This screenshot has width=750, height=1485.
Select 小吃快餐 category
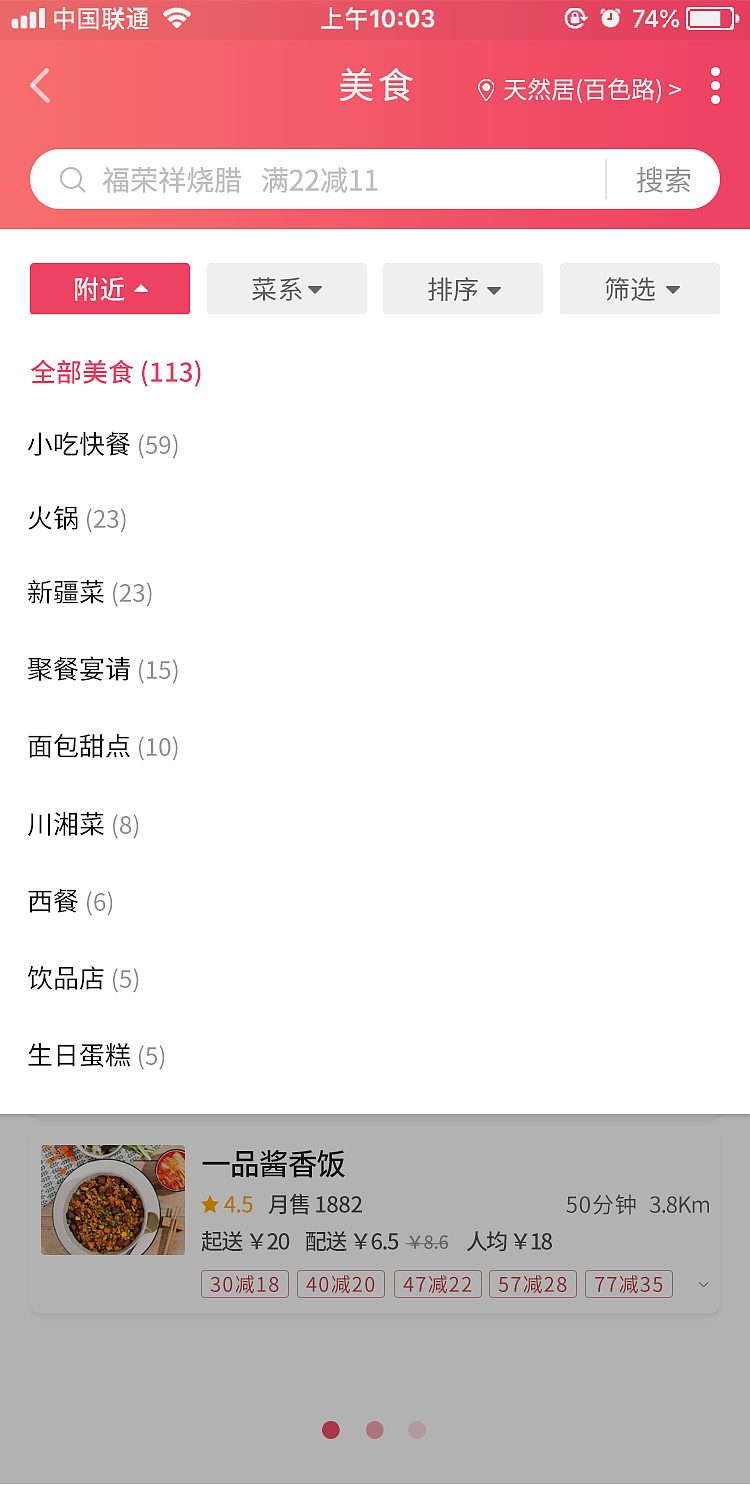coord(102,445)
